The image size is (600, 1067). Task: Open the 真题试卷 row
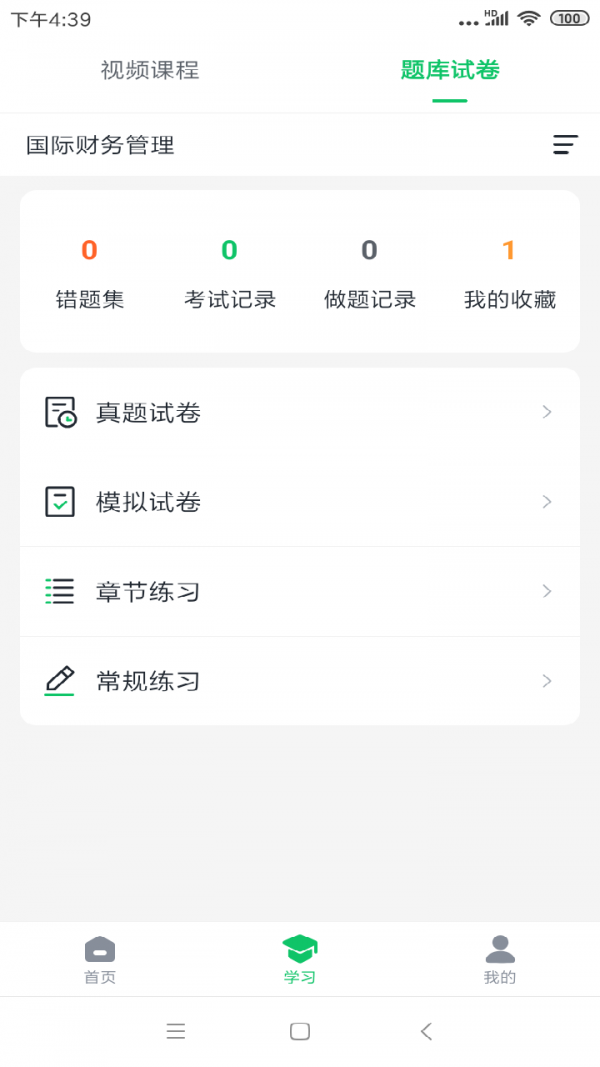(300, 412)
